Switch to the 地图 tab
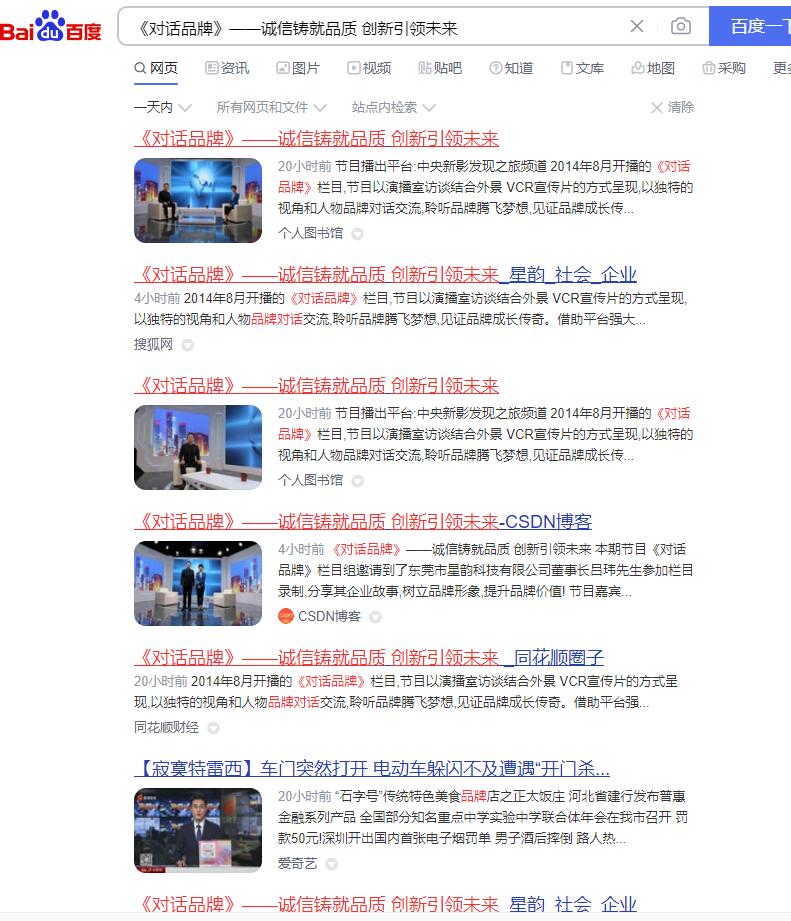This screenshot has height=921, width=791. coord(653,68)
